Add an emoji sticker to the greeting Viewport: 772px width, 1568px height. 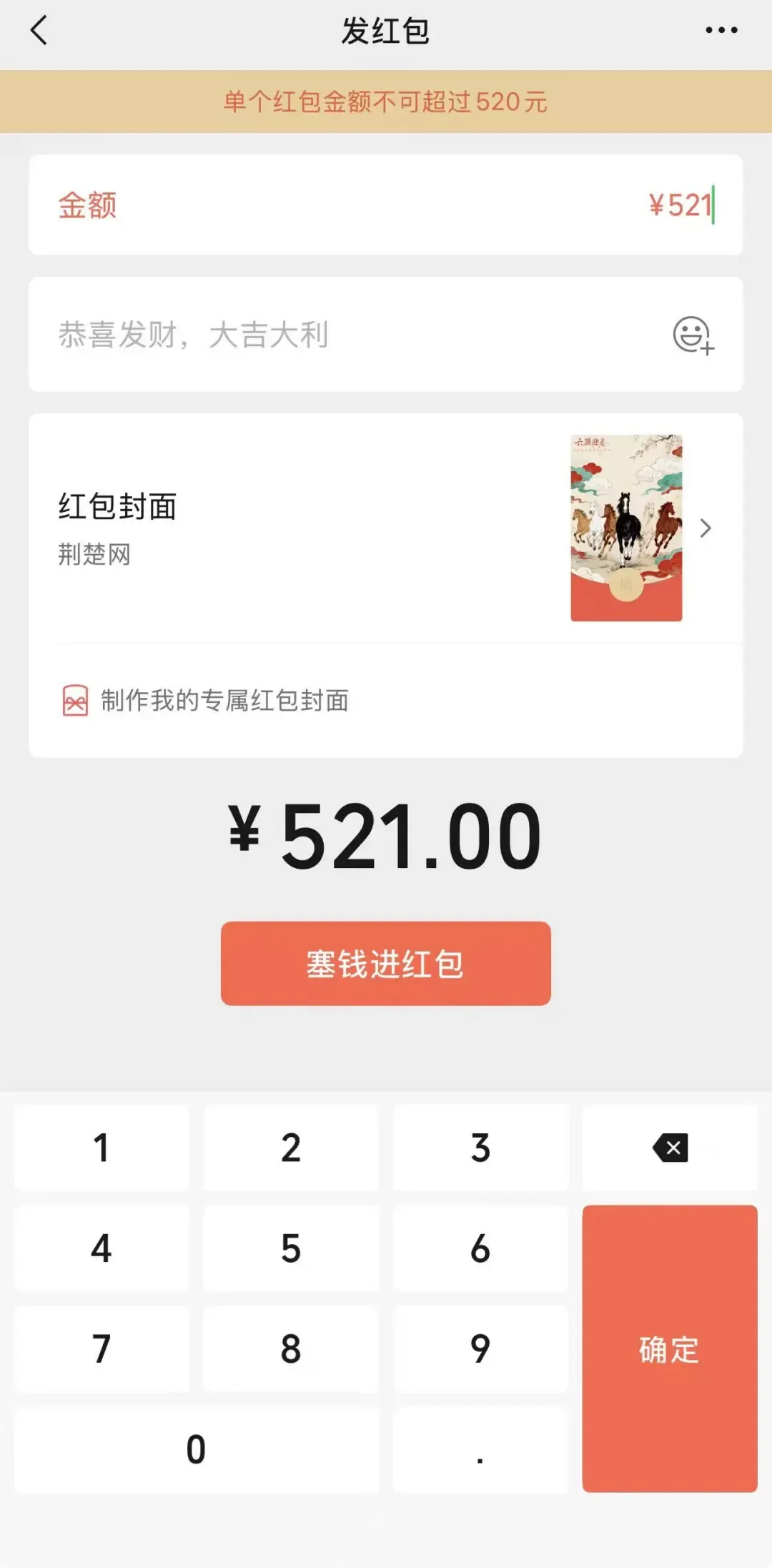tap(693, 335)
